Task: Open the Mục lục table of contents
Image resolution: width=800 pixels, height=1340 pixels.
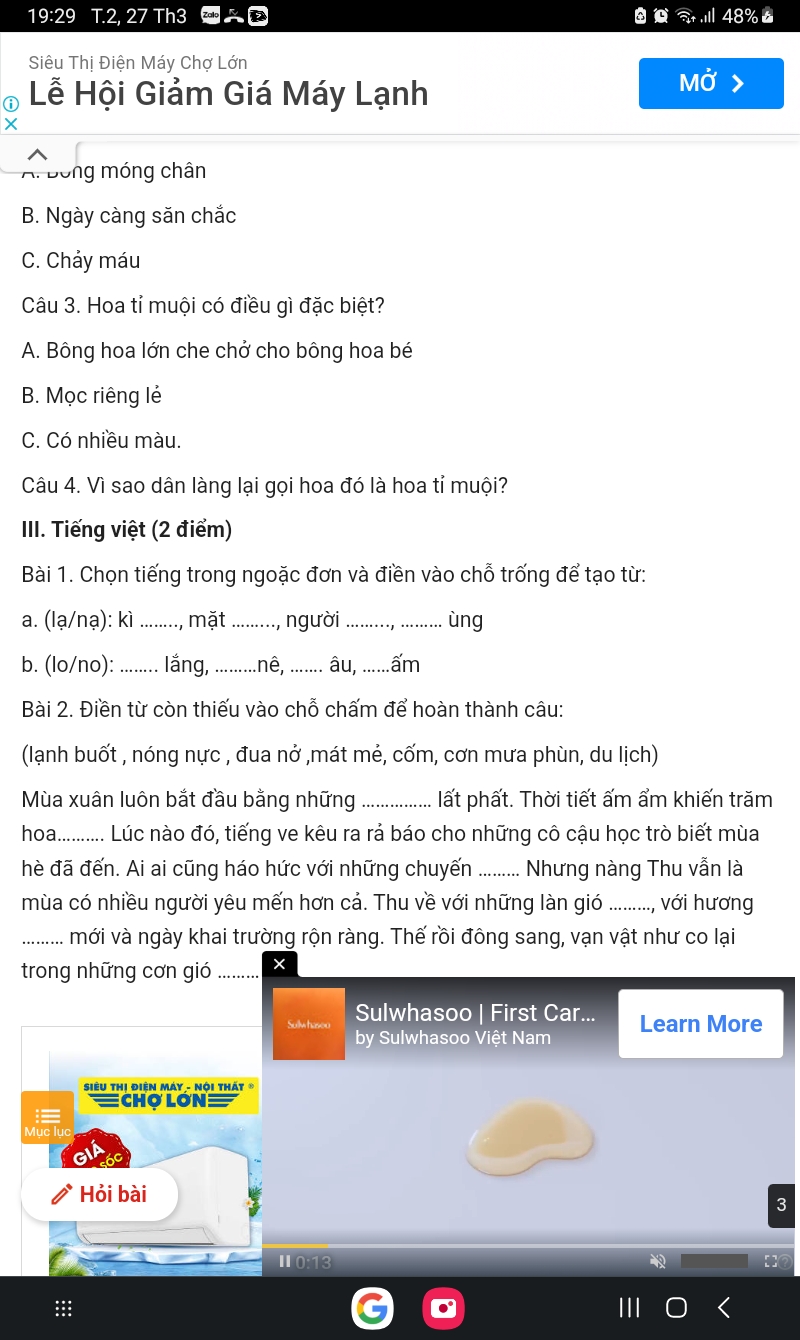Action: point(47,1118)
